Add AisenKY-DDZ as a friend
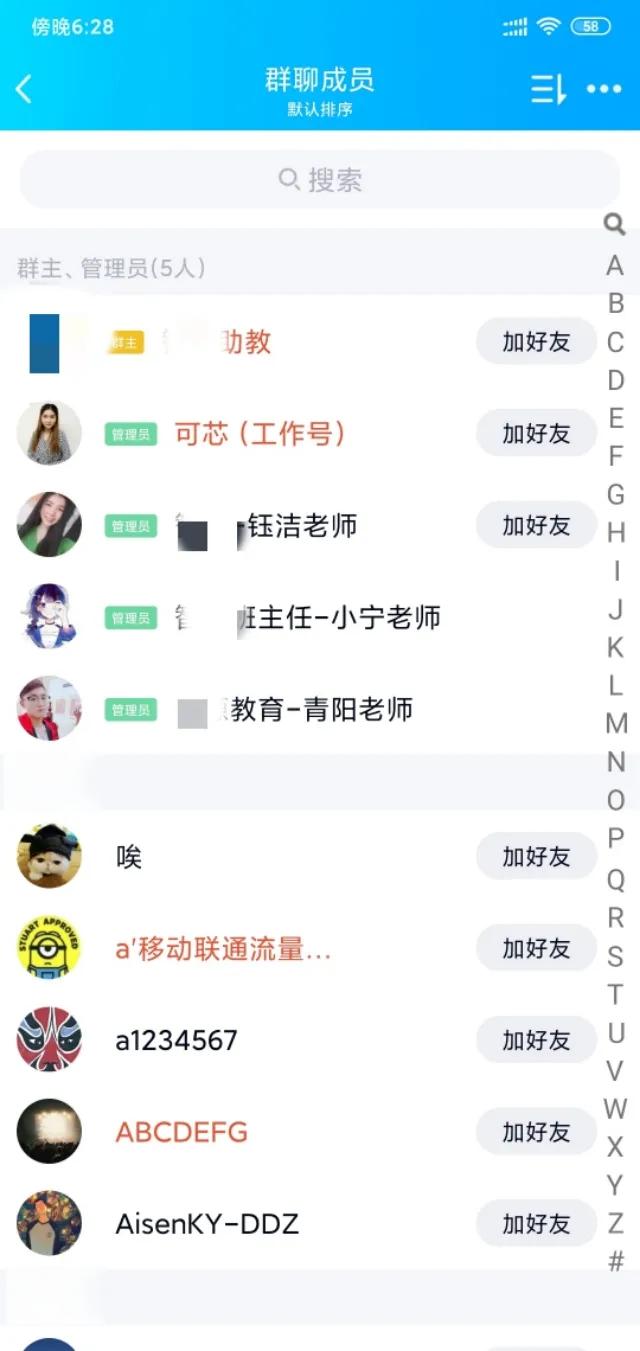640x1351 pixels. 536,1224
